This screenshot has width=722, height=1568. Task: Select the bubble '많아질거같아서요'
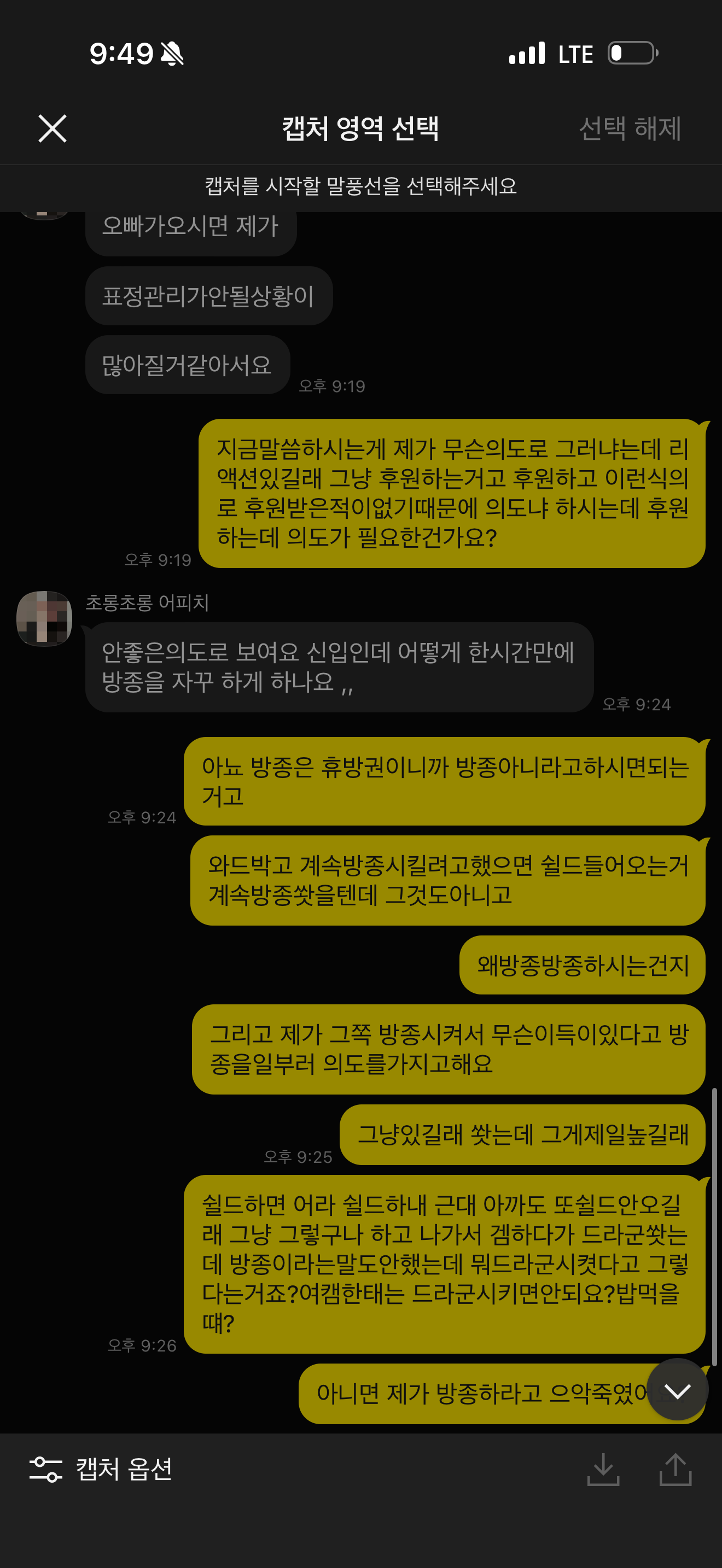coord(187,365)
